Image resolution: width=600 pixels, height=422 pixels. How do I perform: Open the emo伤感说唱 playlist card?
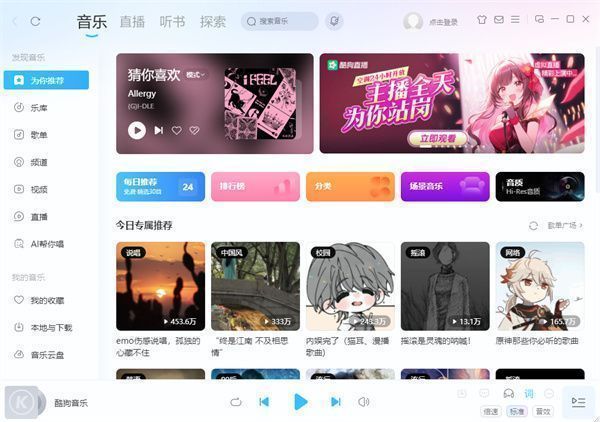click(x=160, y=285)
